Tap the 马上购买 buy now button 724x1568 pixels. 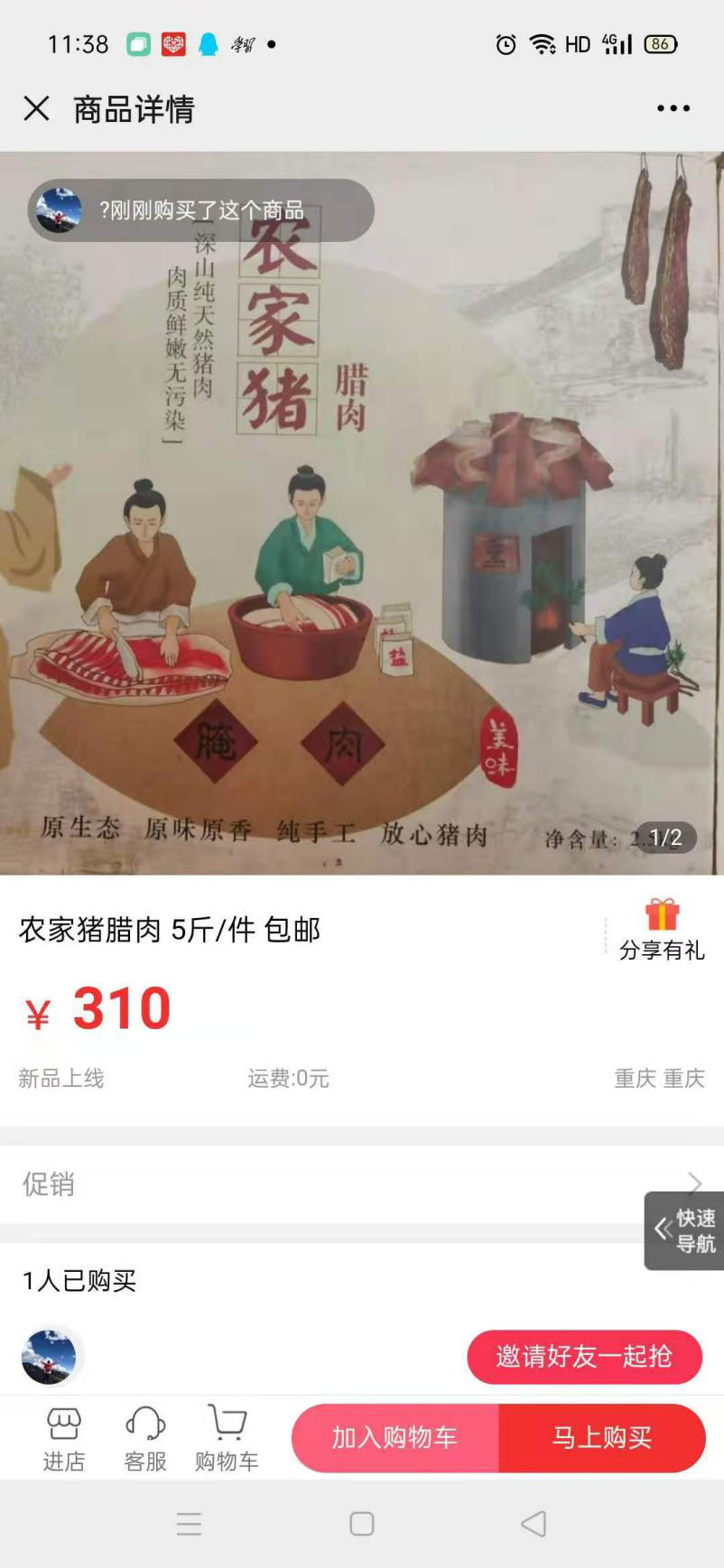tap(603, 1439)
